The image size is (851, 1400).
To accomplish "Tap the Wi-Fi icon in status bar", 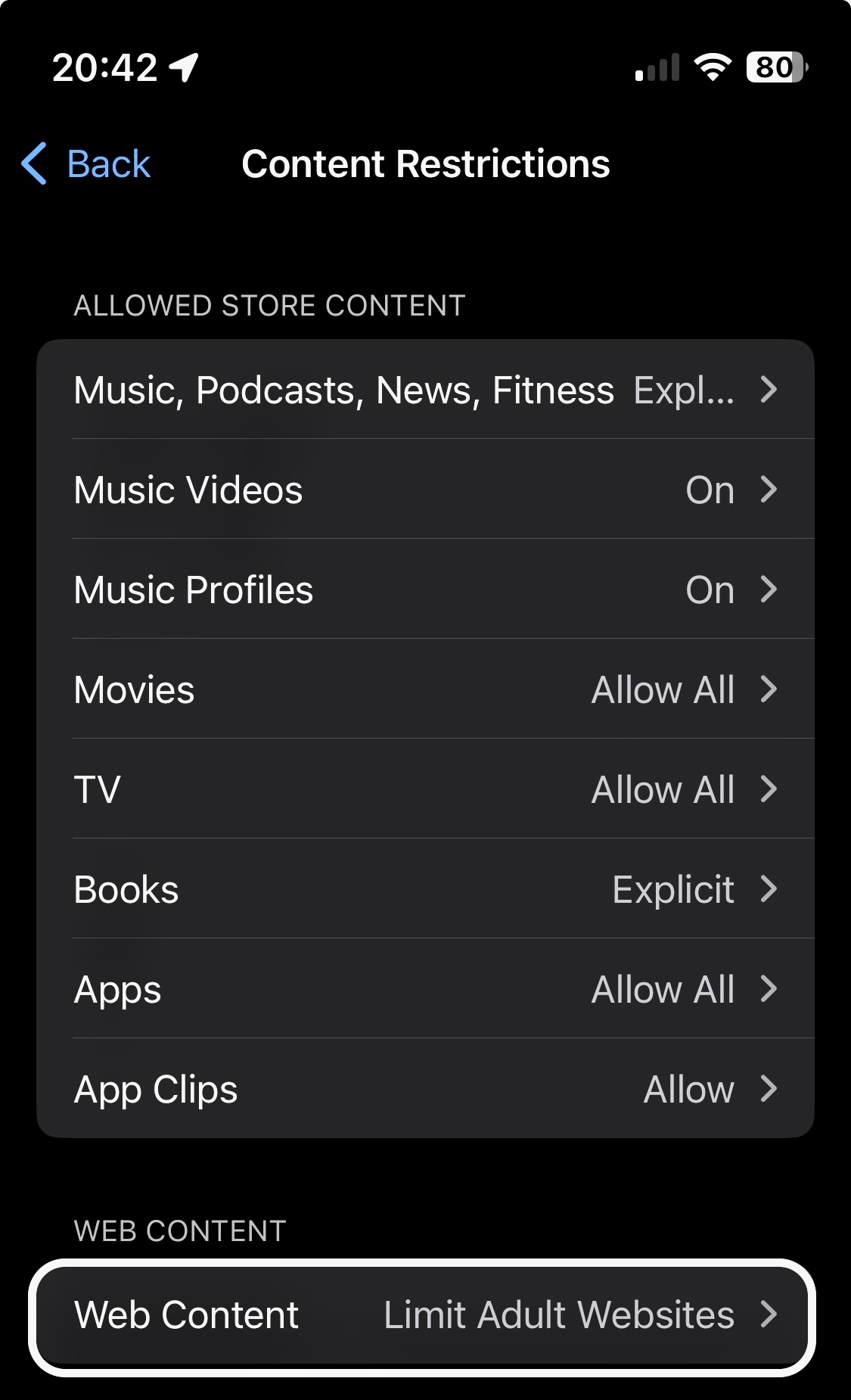I will click(712, 68).
